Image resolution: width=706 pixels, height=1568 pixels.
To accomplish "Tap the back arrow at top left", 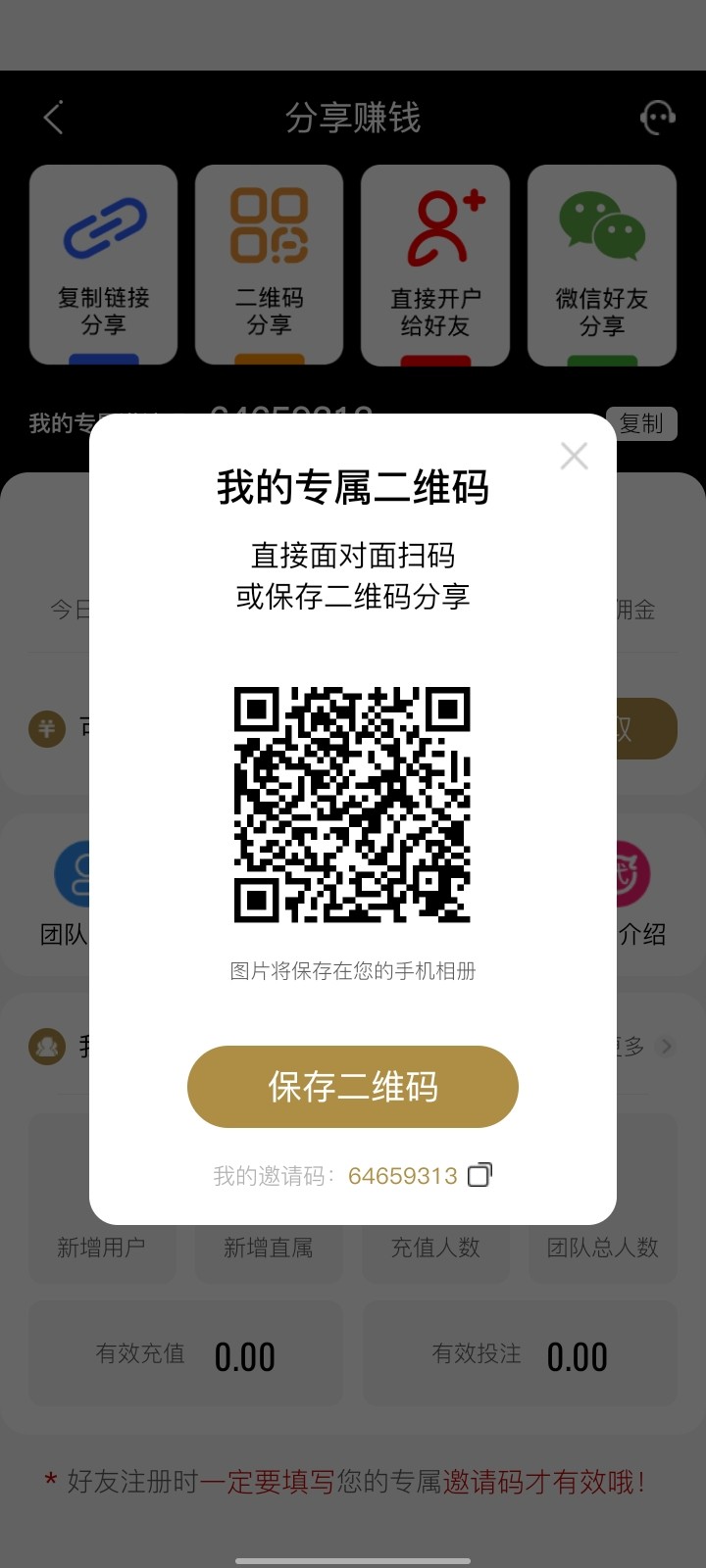I will click(52, 118).
